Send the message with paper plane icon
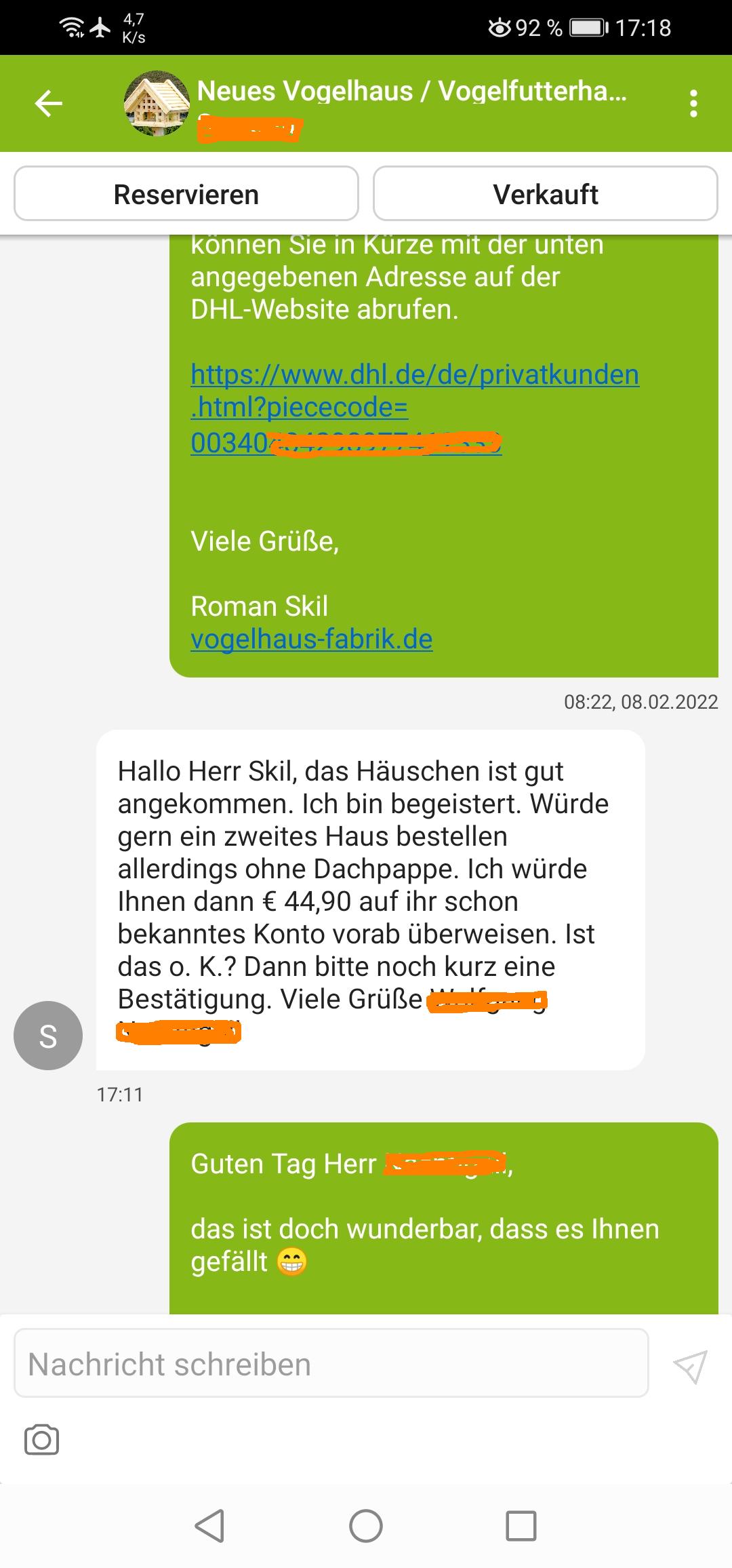 coord(690,1365)
